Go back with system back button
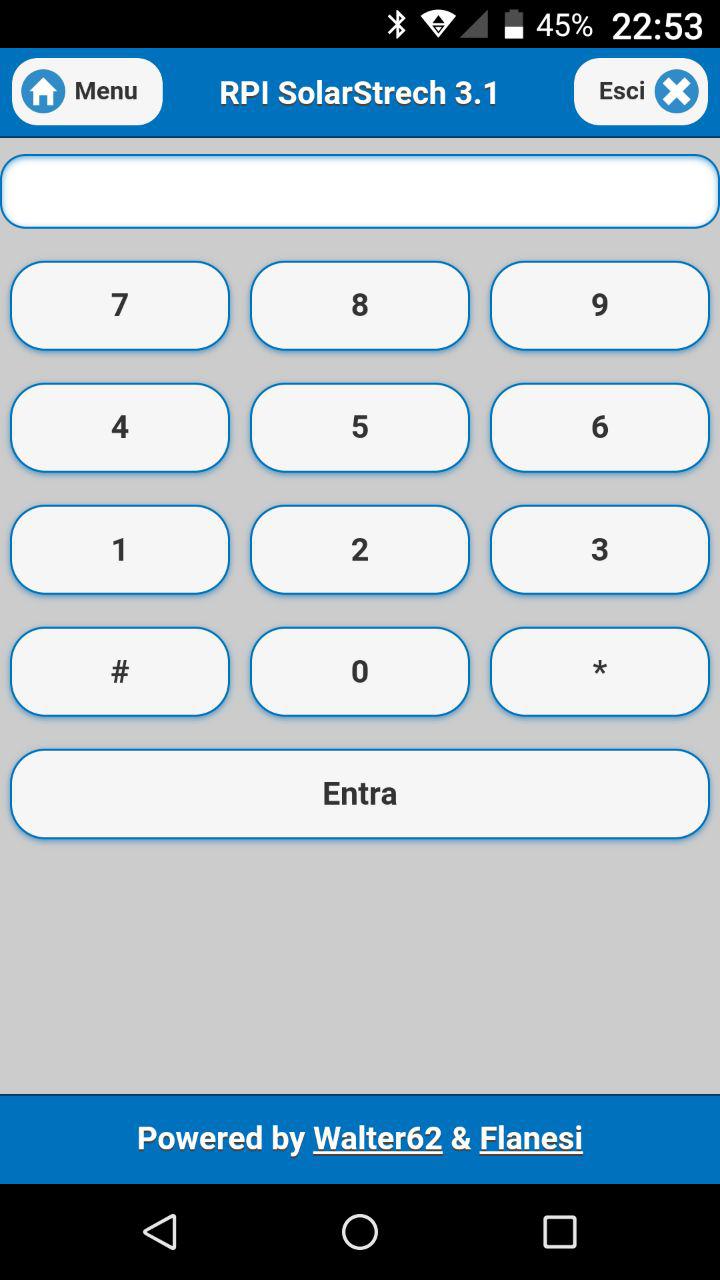Image resolution: width=720 pixels, height=1280 pixels. coord(160,1232)
